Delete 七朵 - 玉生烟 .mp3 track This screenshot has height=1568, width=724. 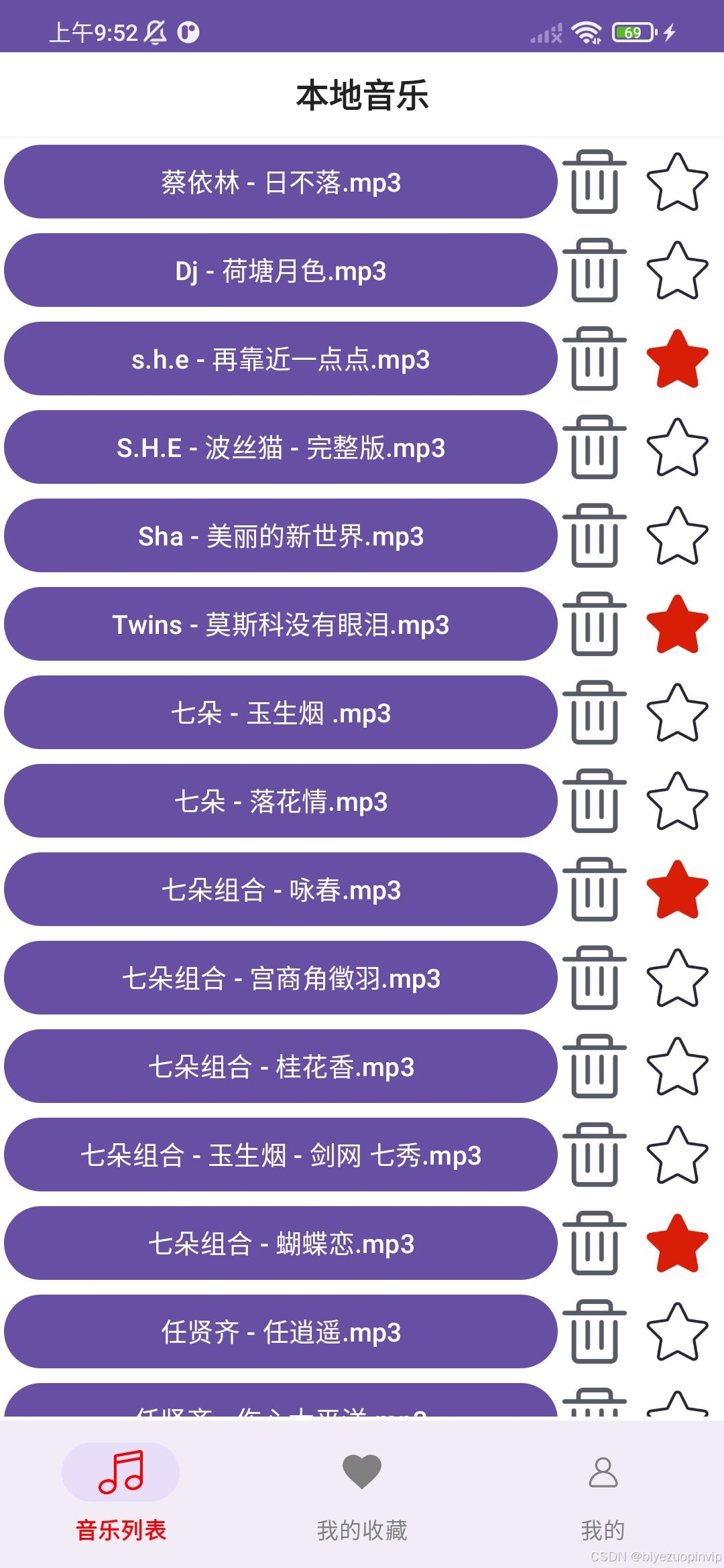[594, 712]
